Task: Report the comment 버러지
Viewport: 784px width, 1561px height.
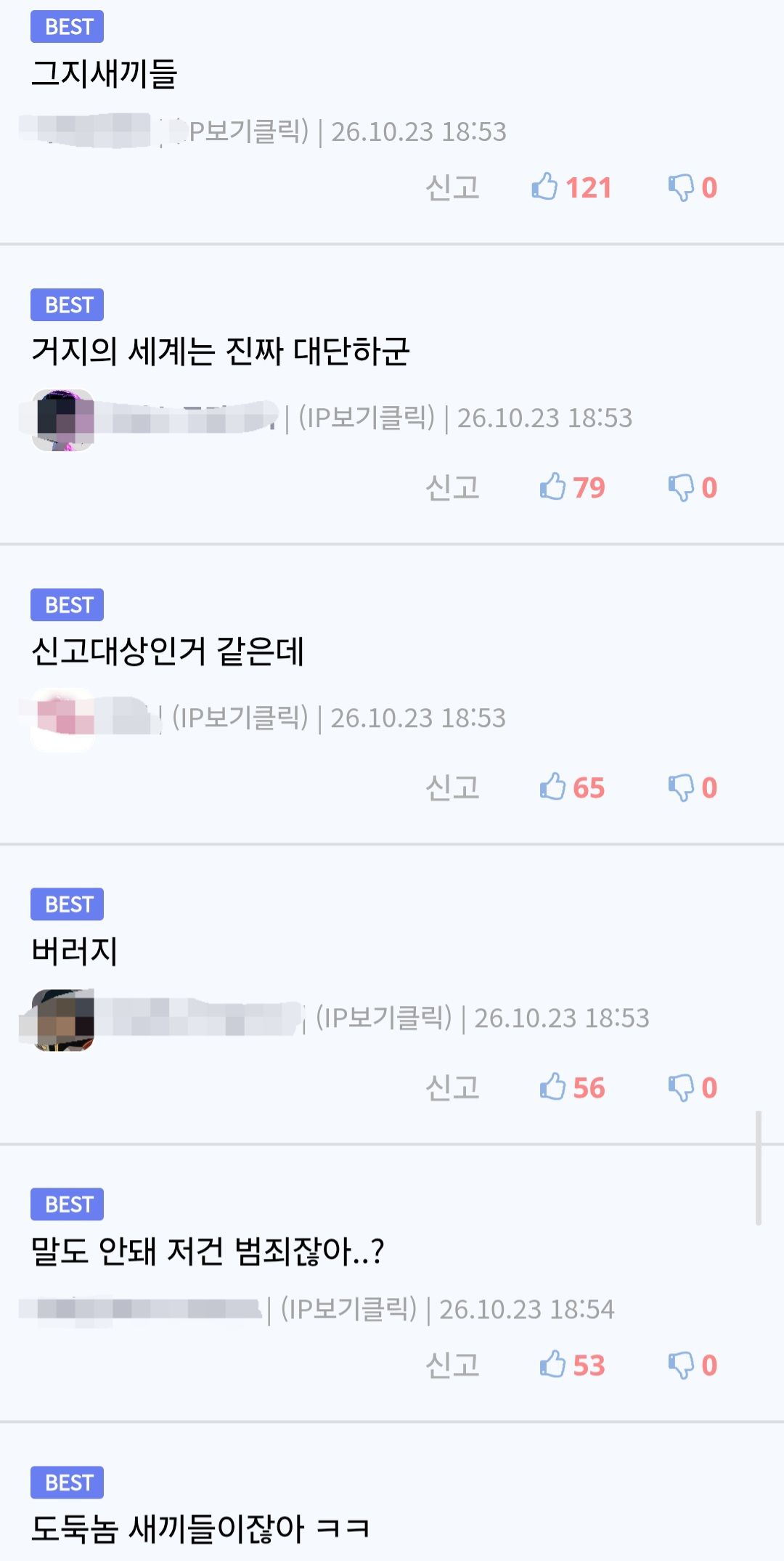Action: click(x=452, y=1087)
